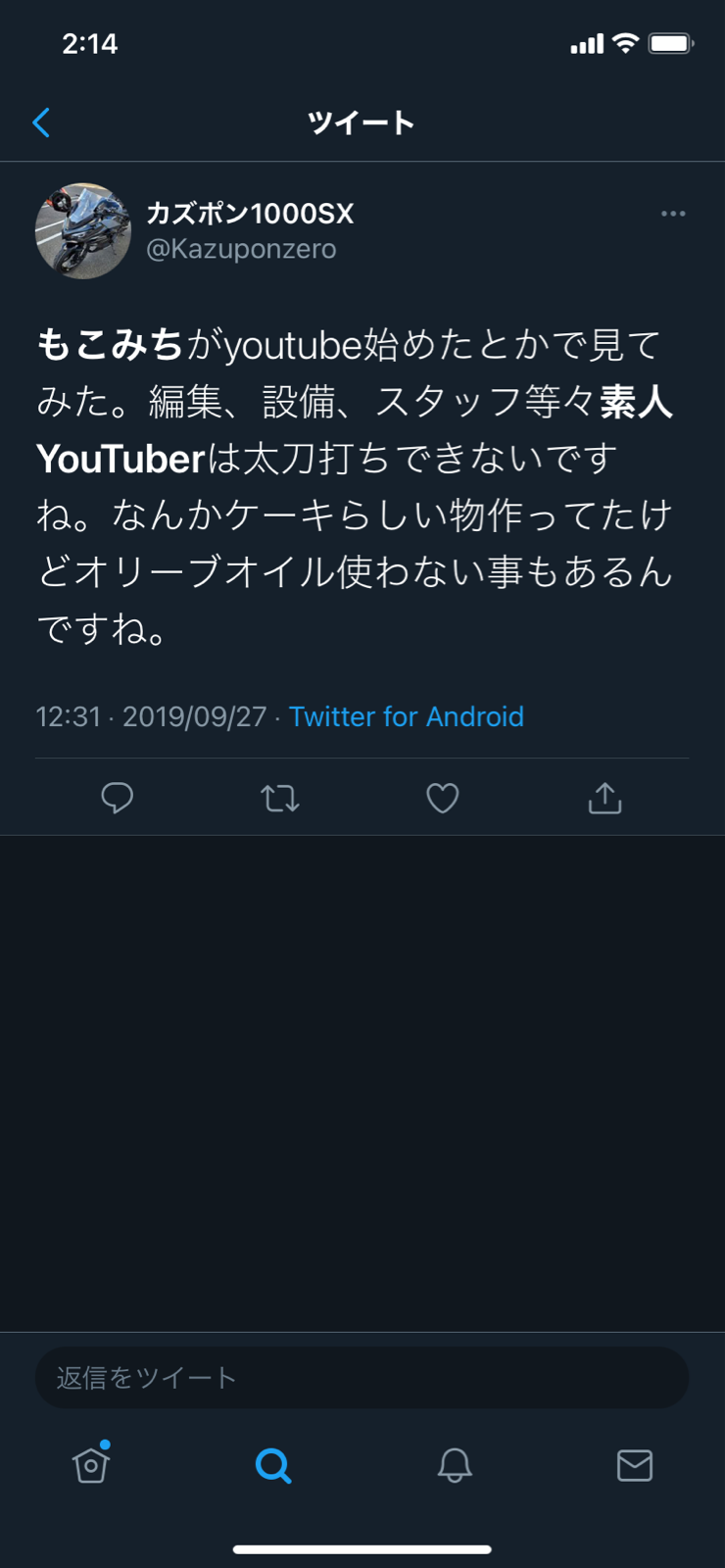Like the tweet with the heart icon
This screenshot has width=725, height=1568.
point(443,798)
